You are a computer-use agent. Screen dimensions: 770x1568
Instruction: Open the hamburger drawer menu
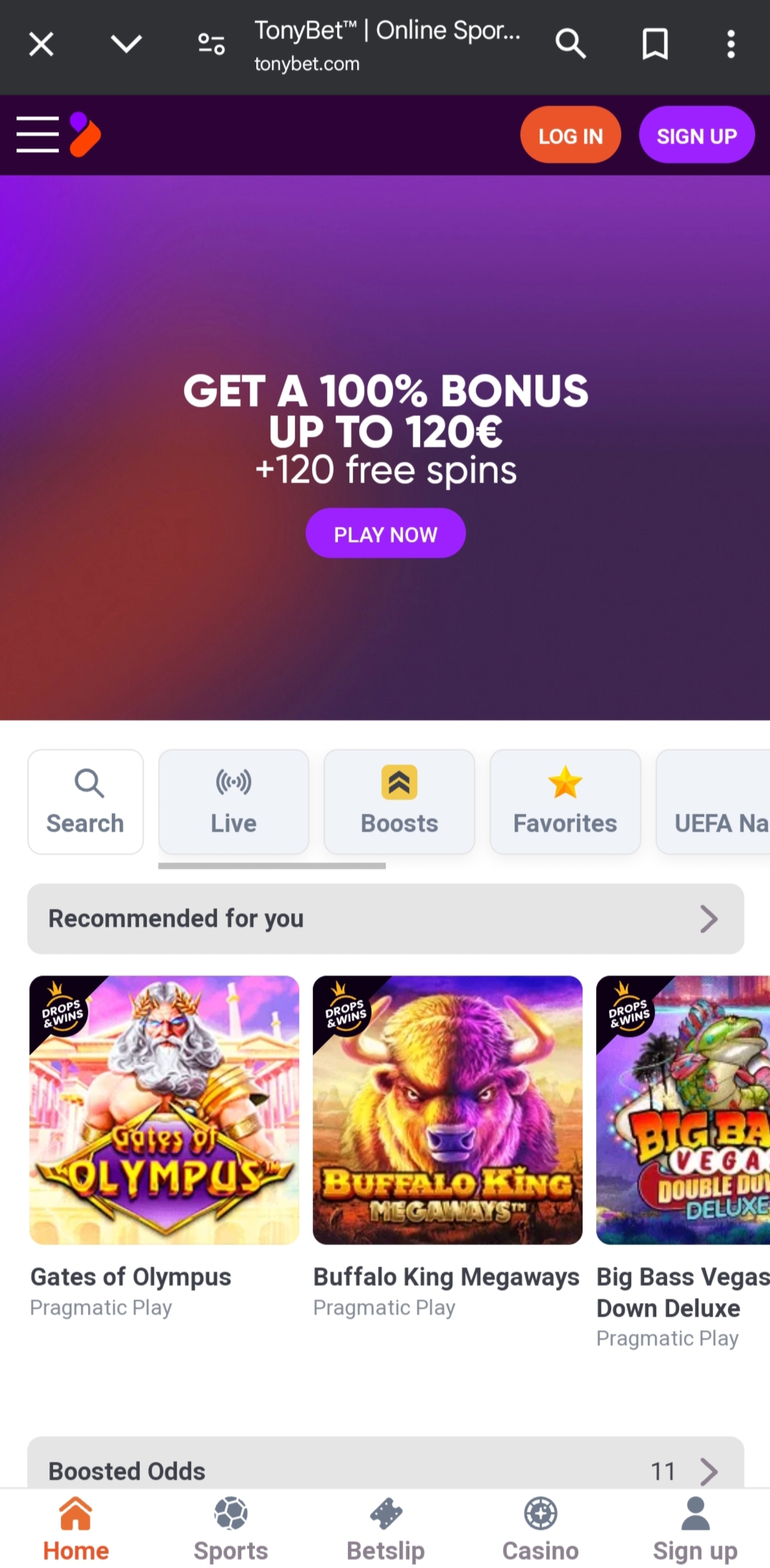[x=38, y=134]
